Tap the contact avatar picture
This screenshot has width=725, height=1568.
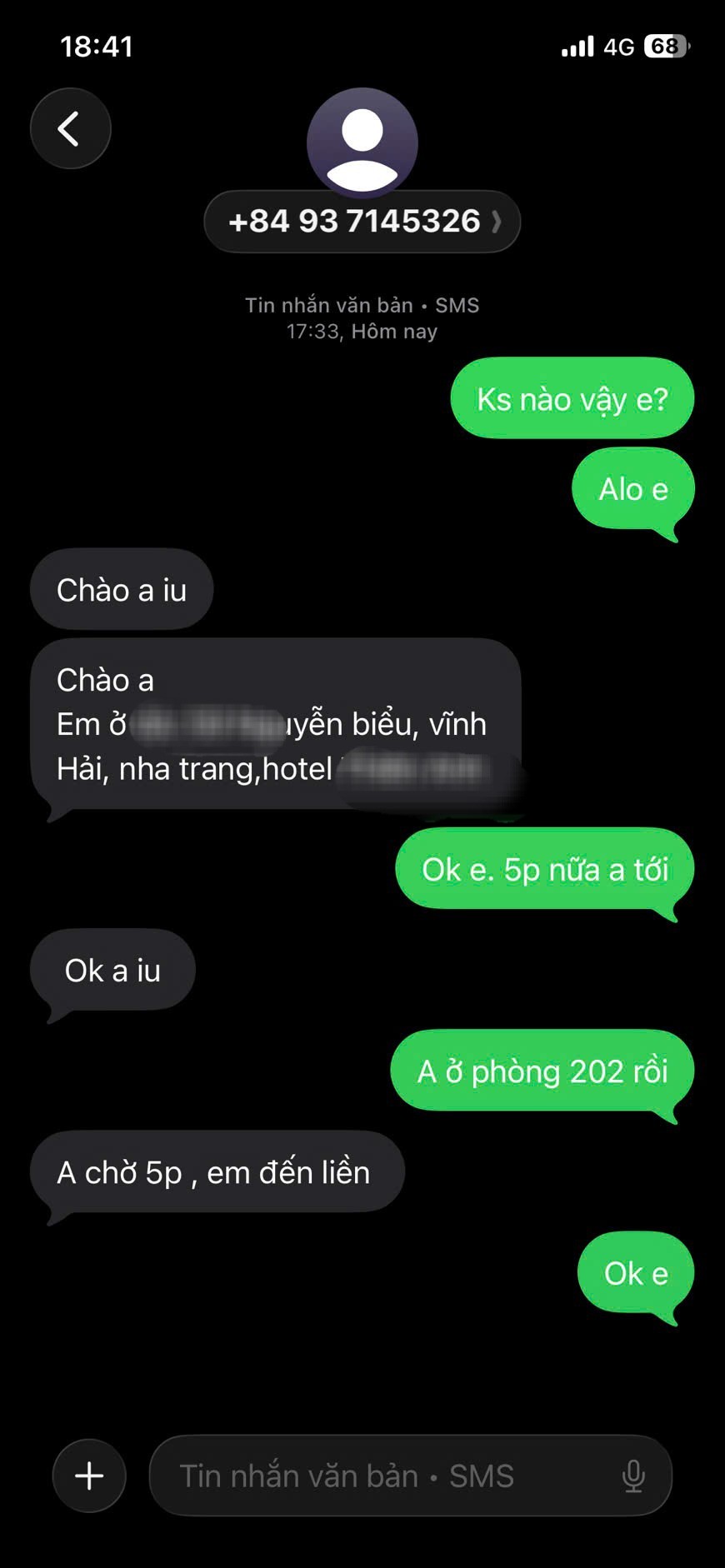tap(362, 140)
